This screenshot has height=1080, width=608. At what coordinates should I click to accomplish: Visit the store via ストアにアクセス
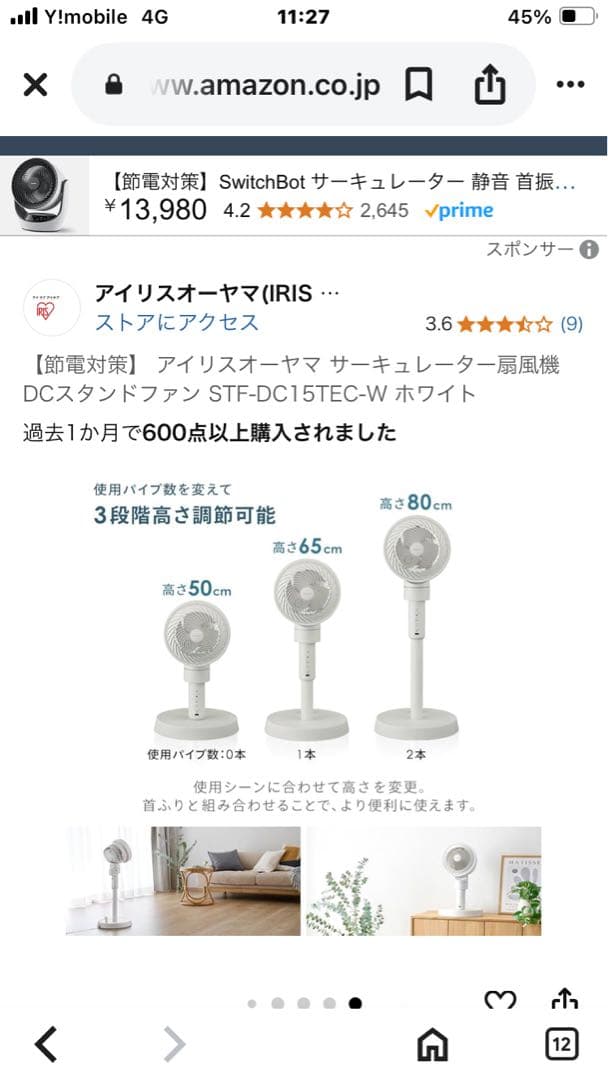tap(177, 322)
